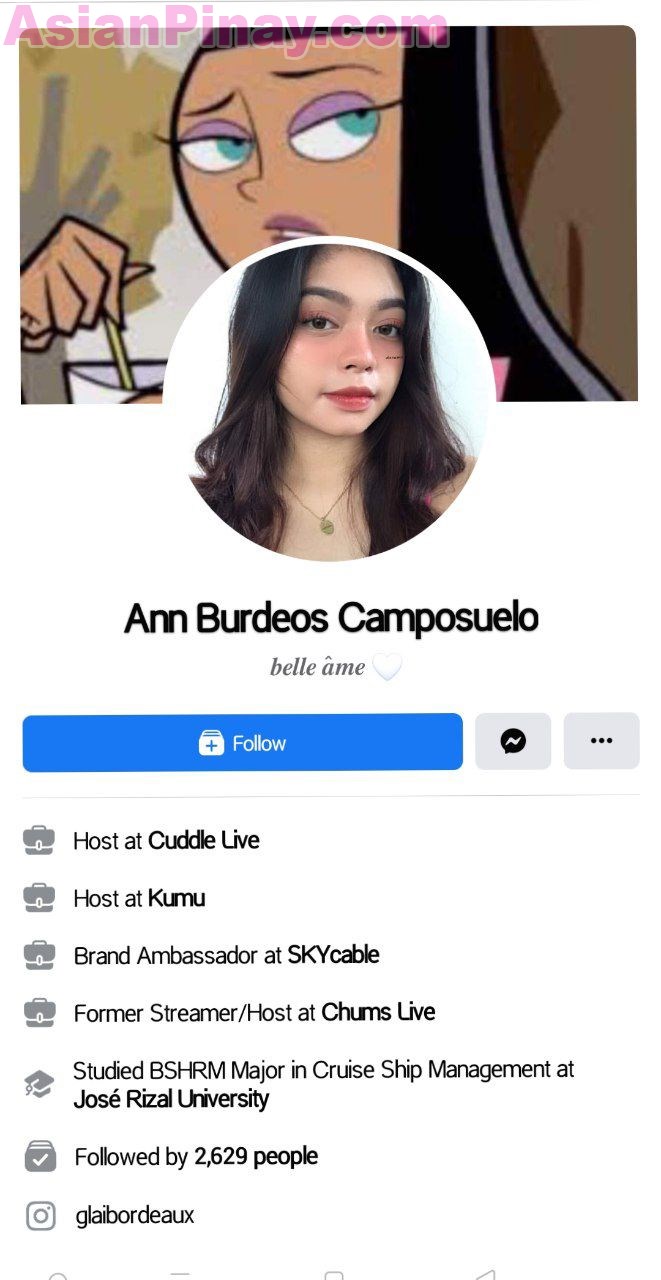The width and height of the screenshot is (661, 1280).
Task: Open the Cuddle Live workplace page
Action: click(x=204, y=841)
